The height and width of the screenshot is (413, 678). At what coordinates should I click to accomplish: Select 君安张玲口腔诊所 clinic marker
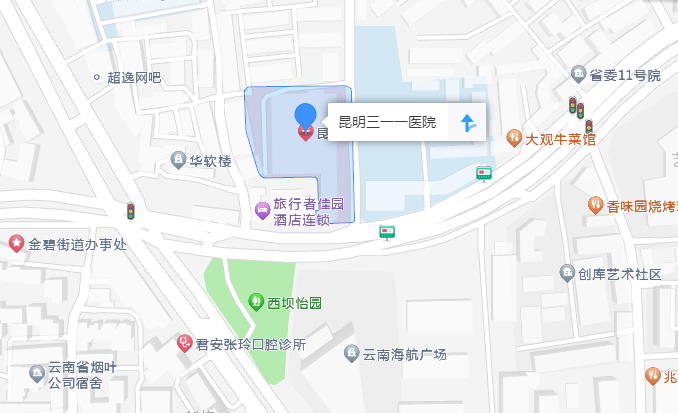coord(185,343)
